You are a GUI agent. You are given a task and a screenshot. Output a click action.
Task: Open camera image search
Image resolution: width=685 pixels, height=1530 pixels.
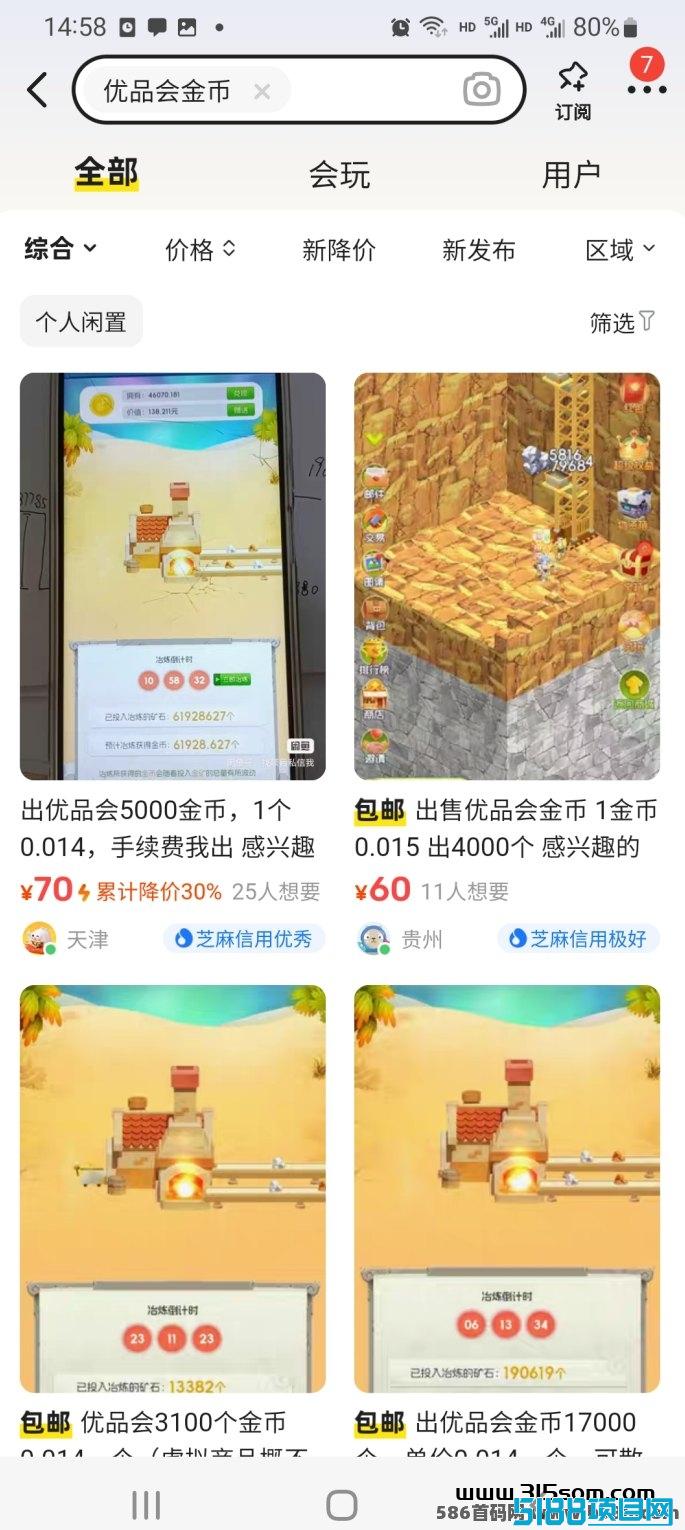pyautogui.click(x=481, y=90)
